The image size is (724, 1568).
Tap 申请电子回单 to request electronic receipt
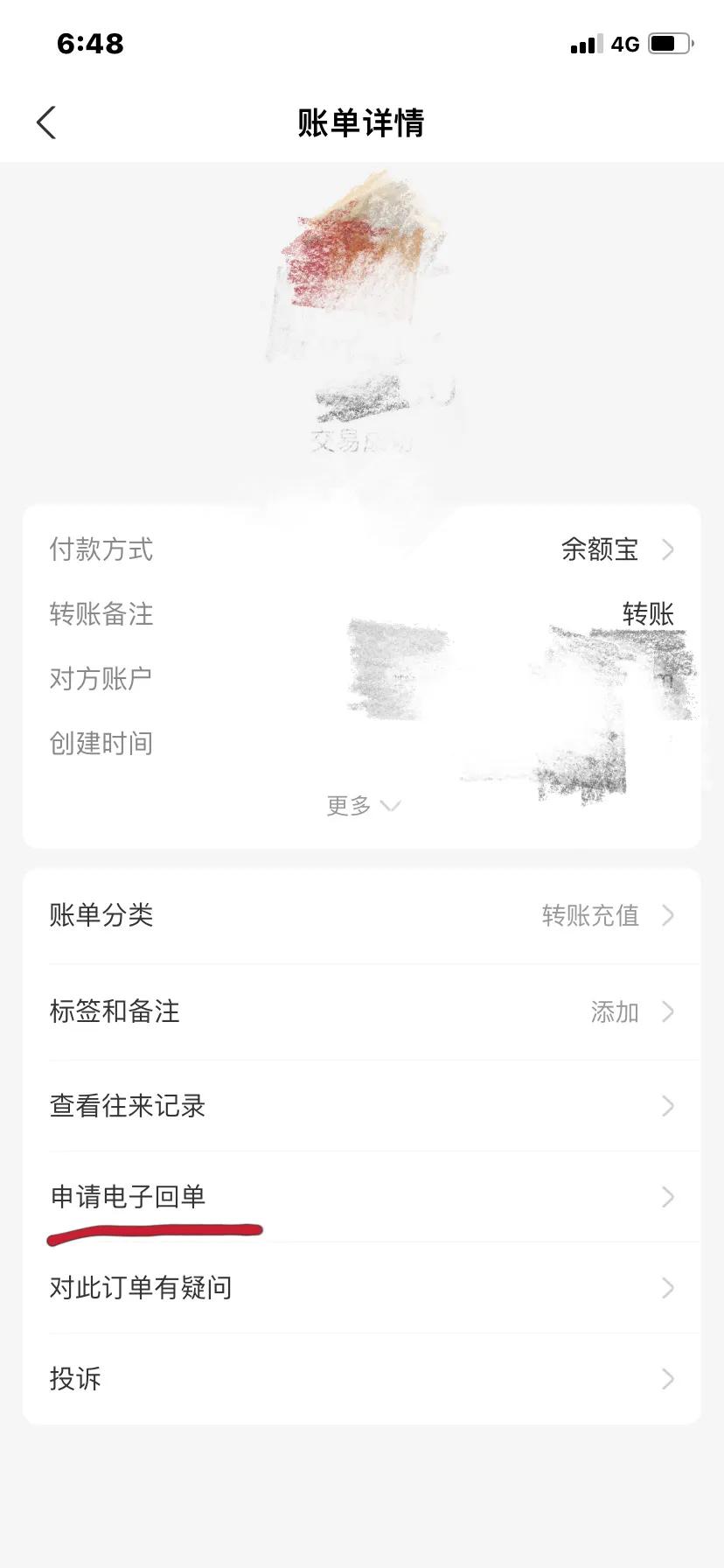coord(362,1197)
